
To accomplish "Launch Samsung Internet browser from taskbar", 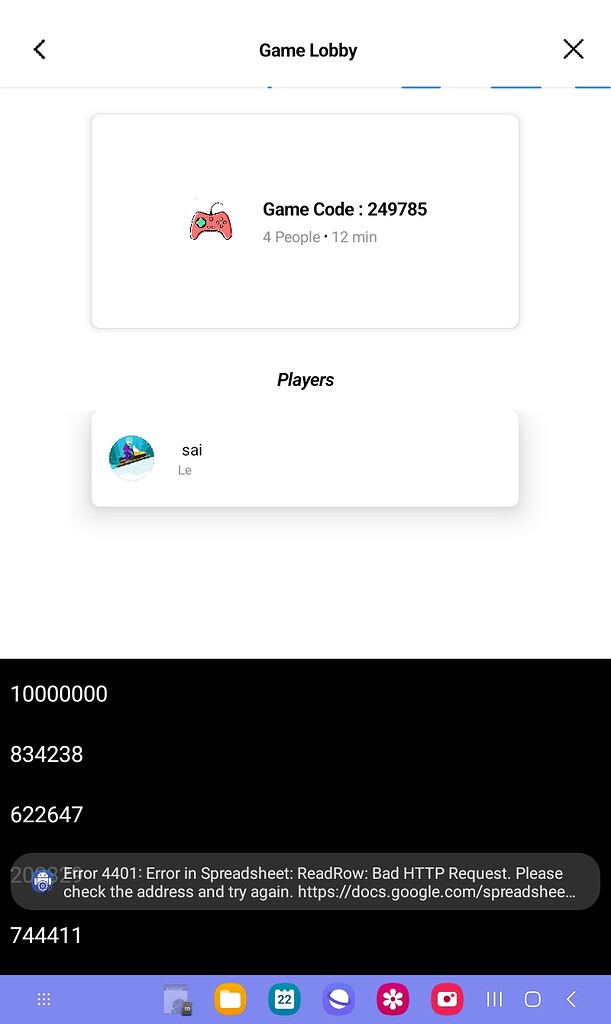I will click(x=339, y=999).
